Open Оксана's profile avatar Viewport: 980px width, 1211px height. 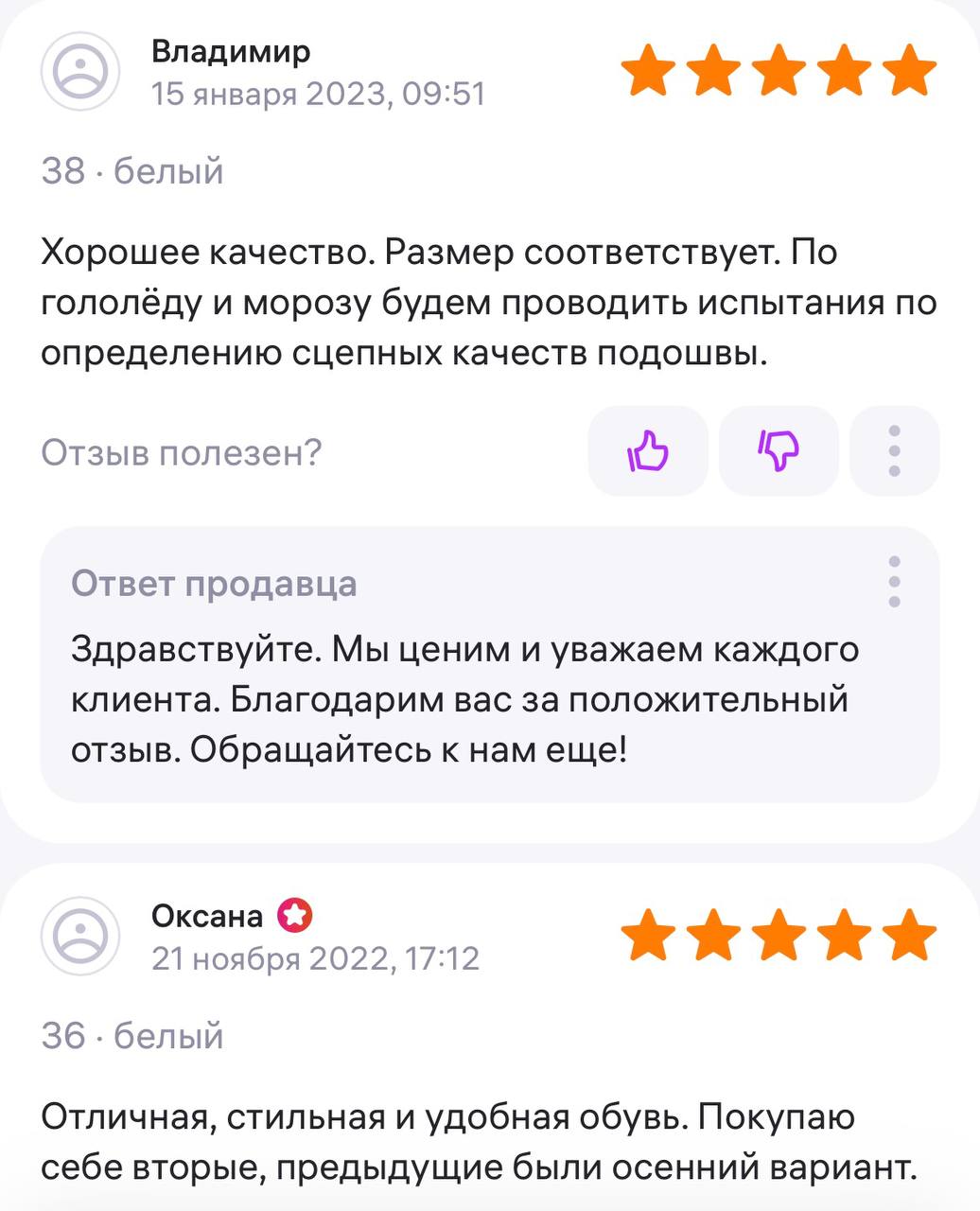pyautogui.click(x=80, y=936)
